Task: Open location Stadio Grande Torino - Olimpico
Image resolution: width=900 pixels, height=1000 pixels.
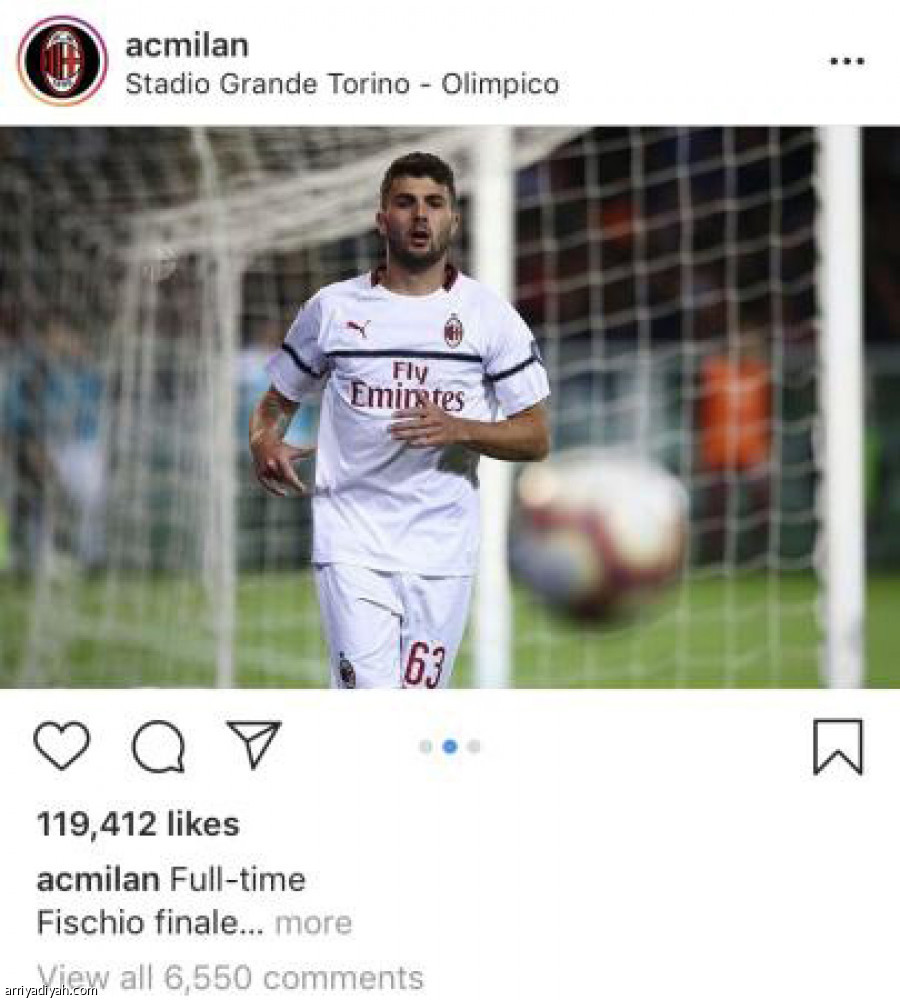Action: pos(341,84)
